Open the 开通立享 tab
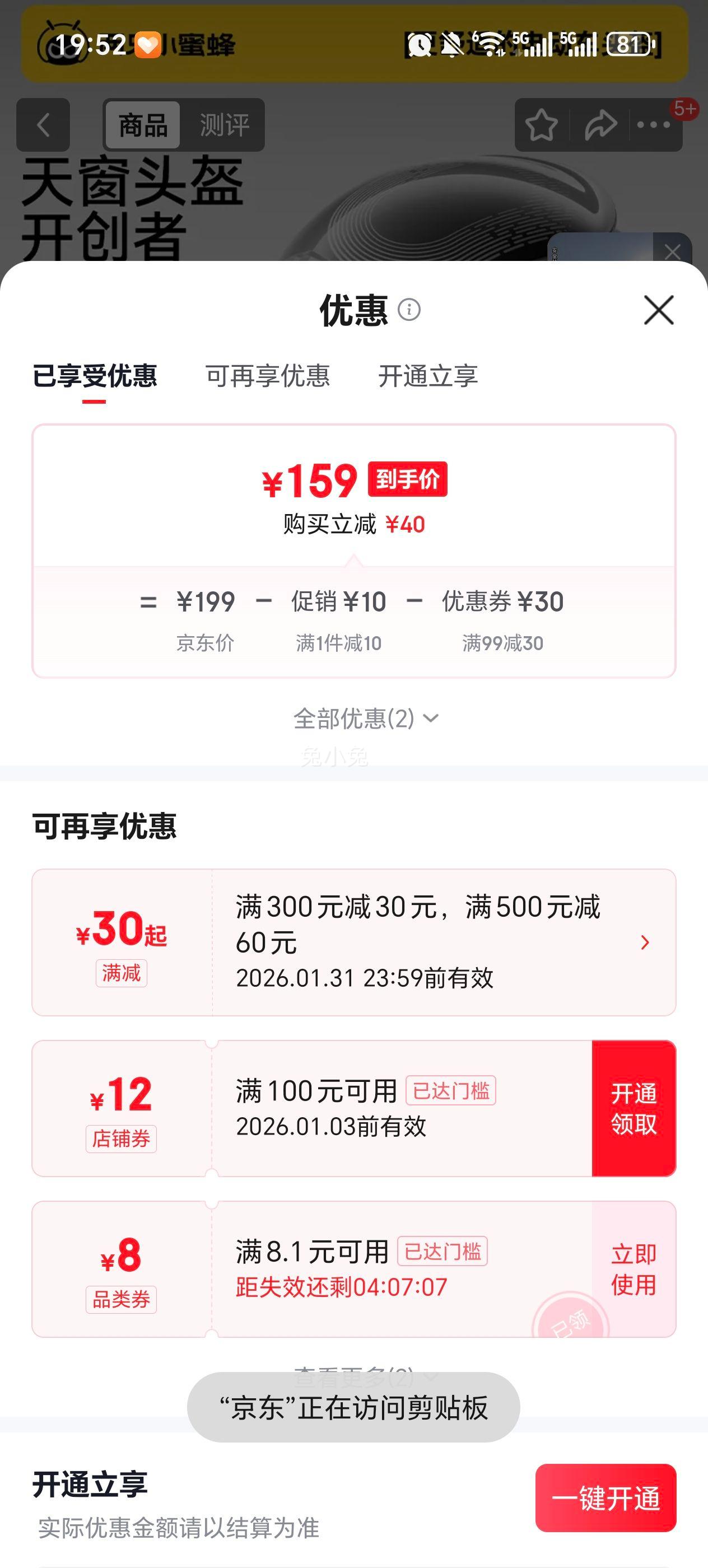708x1568 pixels. (428, 377)
